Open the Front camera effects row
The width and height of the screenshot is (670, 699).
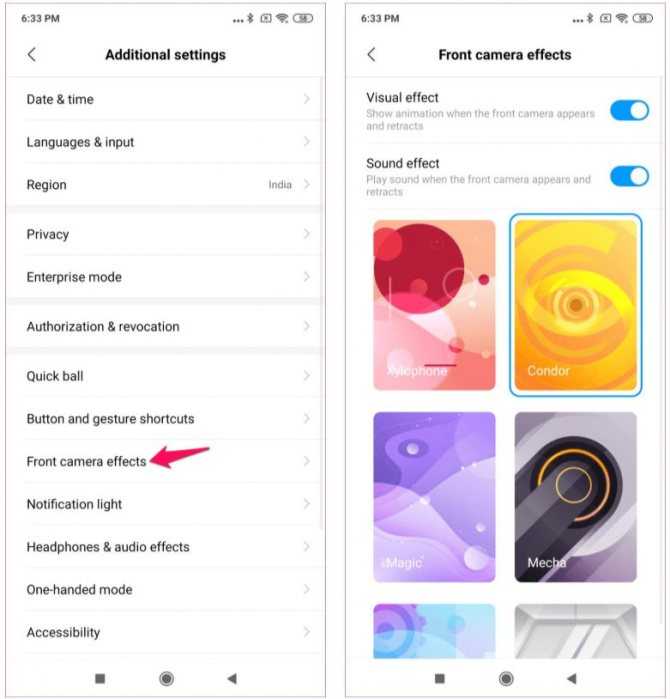coord(166,461)
